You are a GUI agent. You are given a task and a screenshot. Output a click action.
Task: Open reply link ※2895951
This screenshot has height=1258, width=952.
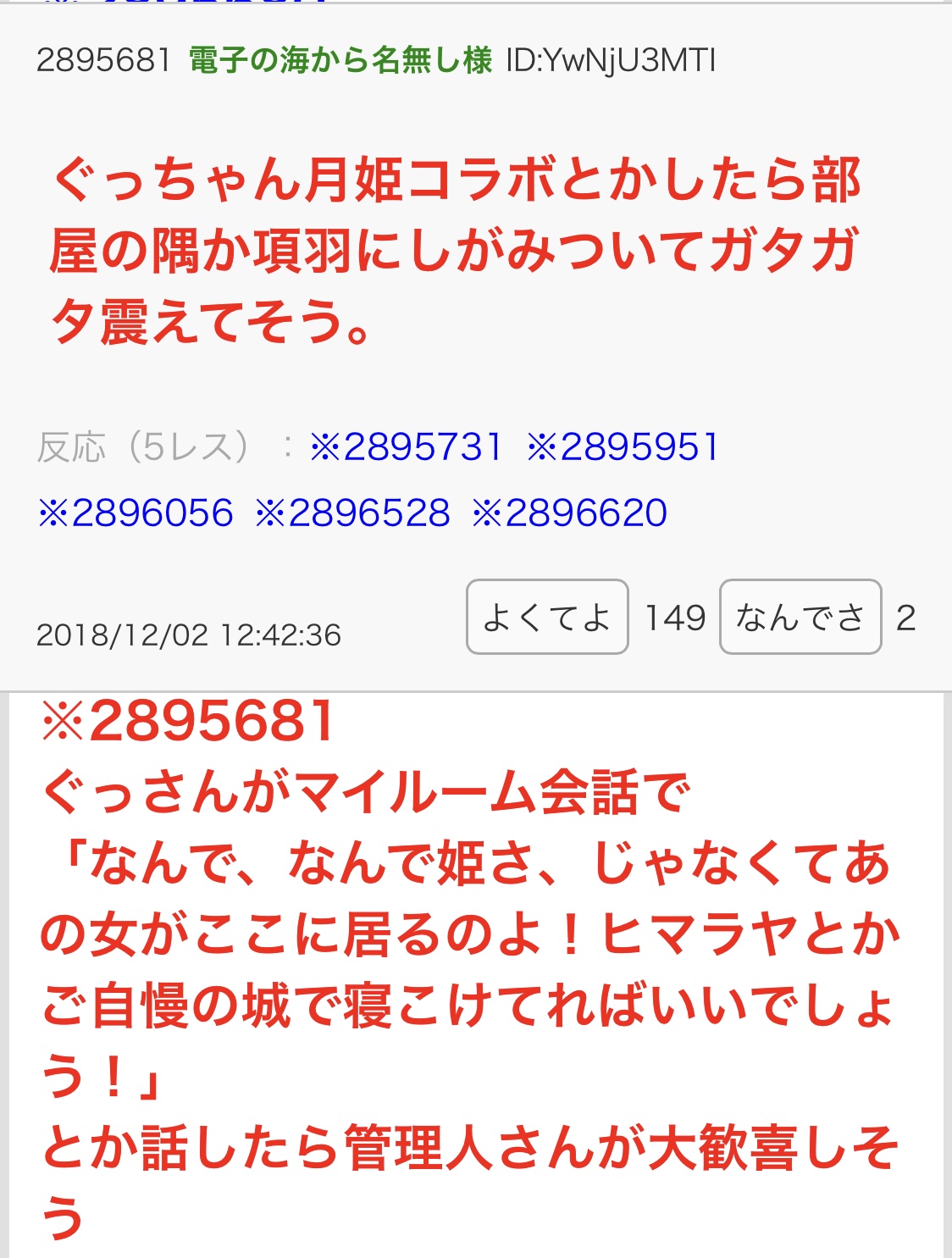click(623, 446)
